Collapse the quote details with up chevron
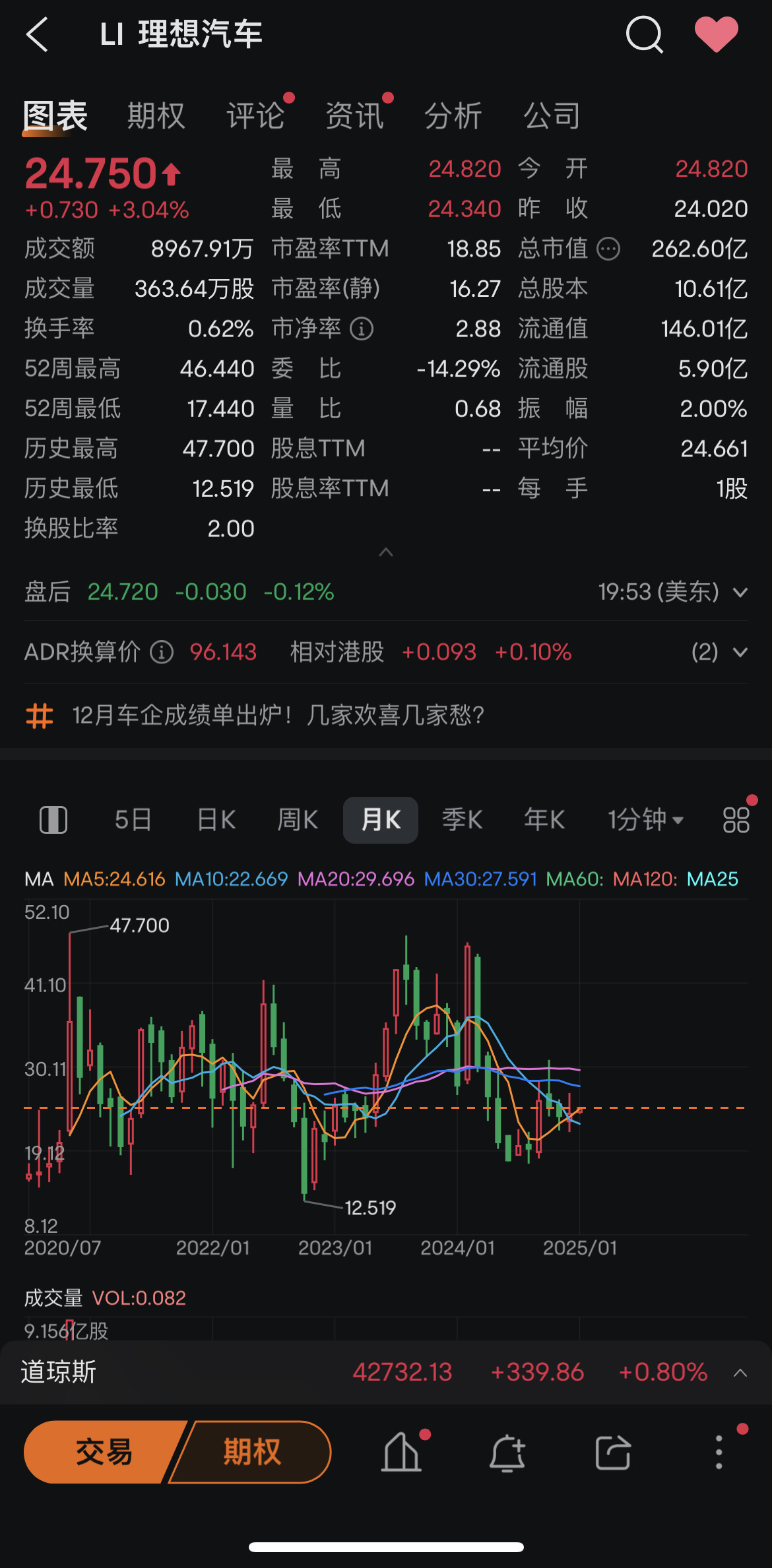This screenshot has width=772, height=1568. [386, 553]
